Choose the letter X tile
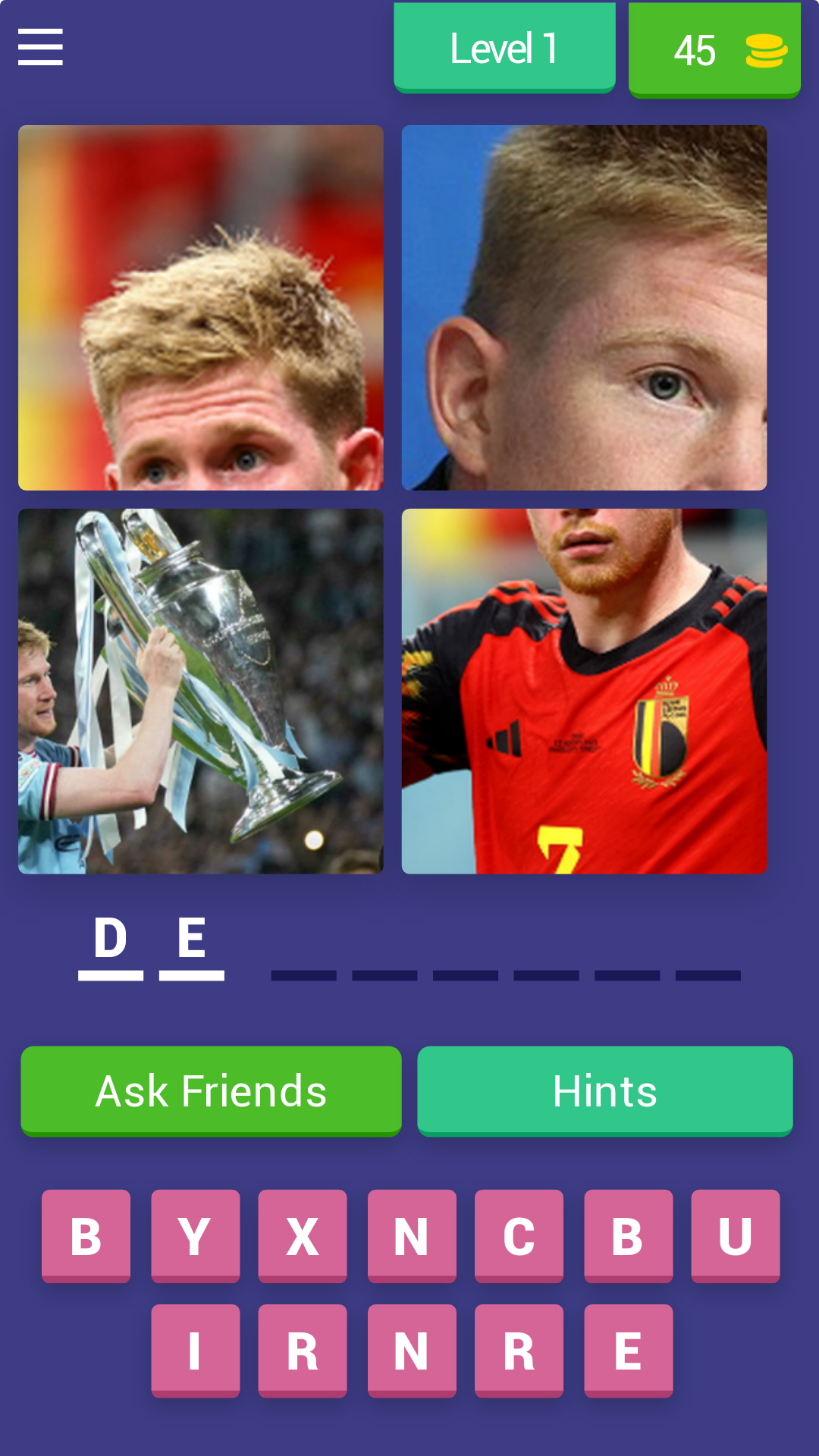The height and width of the screenshot is (1456, 819). 302,1235
